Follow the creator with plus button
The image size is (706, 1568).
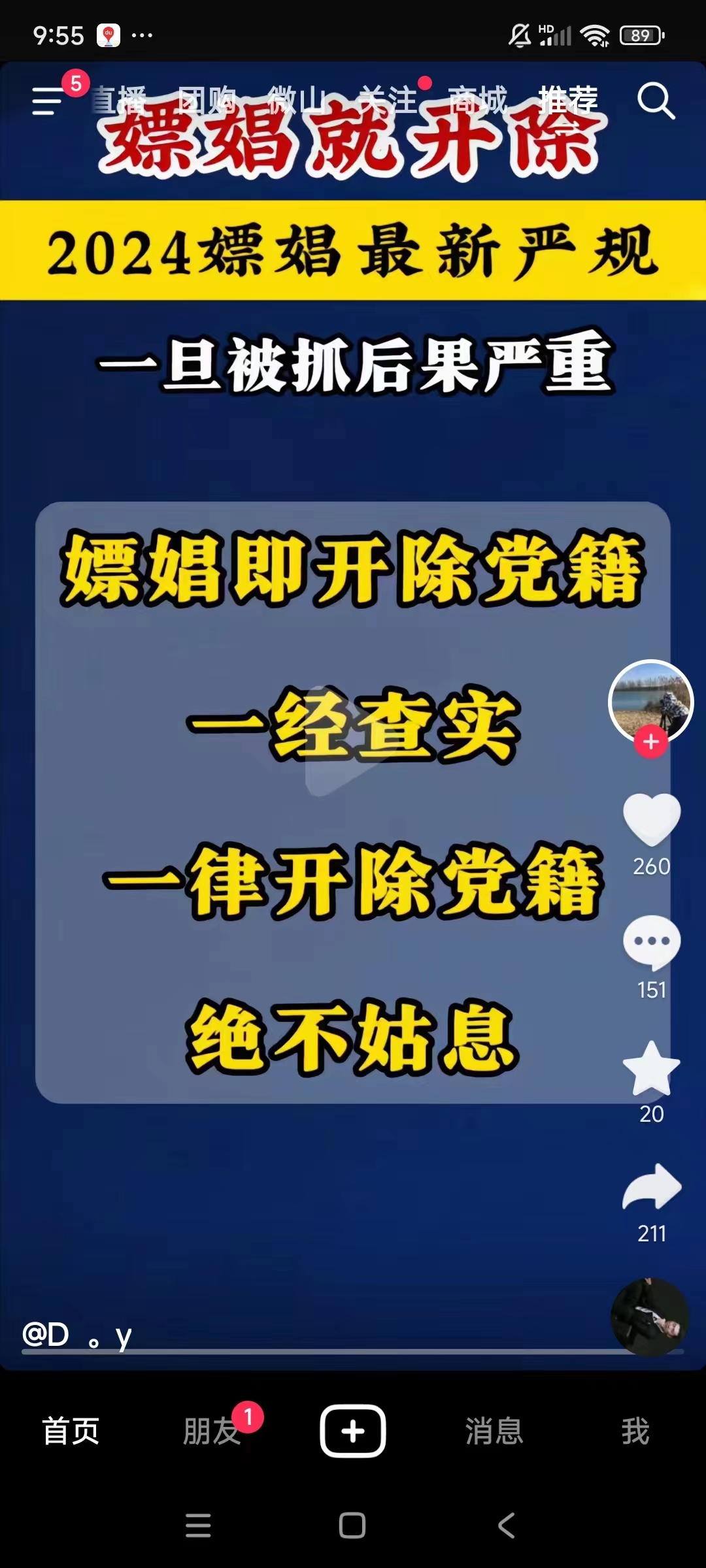(650, 742)
